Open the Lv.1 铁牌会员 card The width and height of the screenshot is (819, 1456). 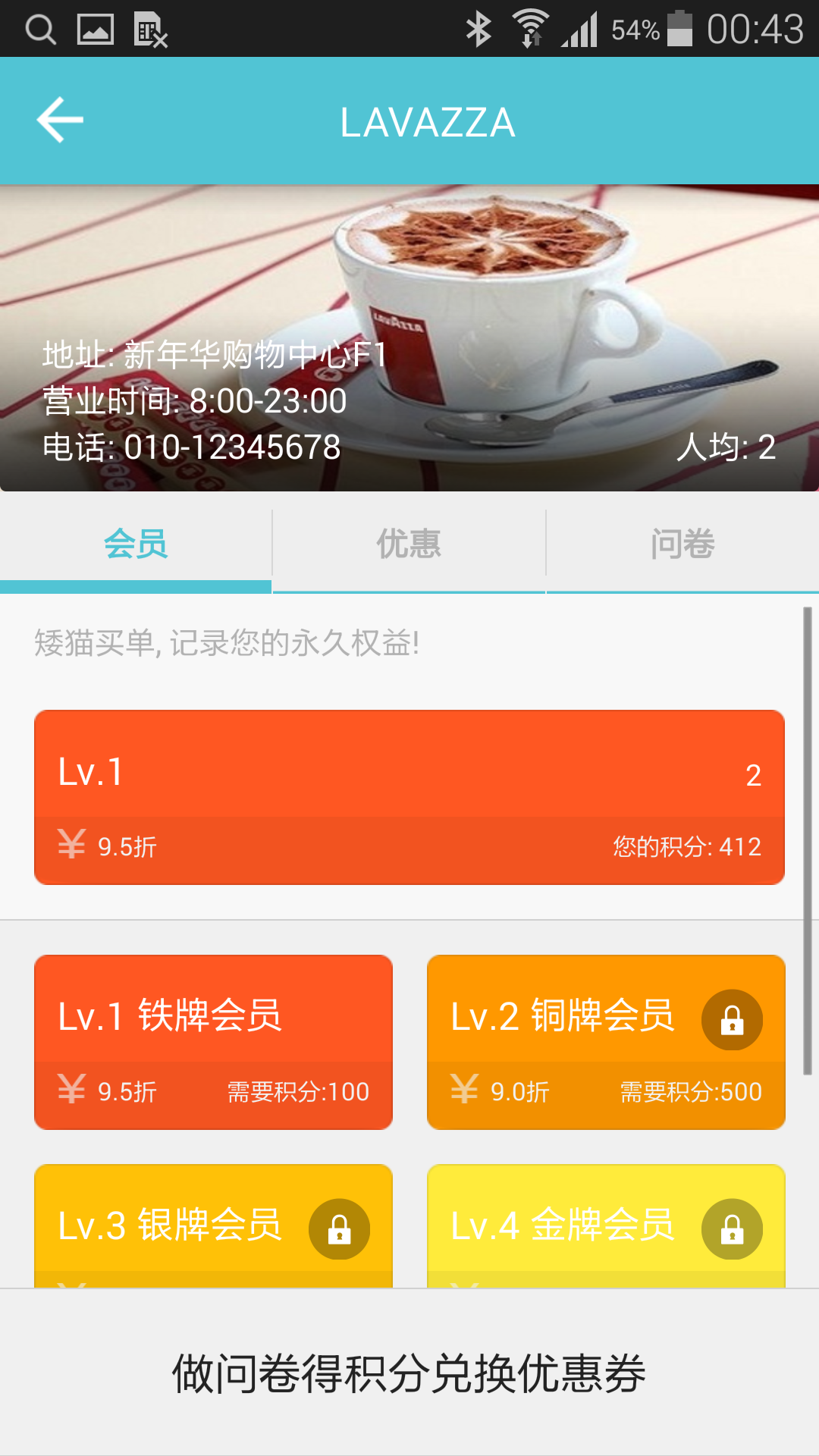213,1042
